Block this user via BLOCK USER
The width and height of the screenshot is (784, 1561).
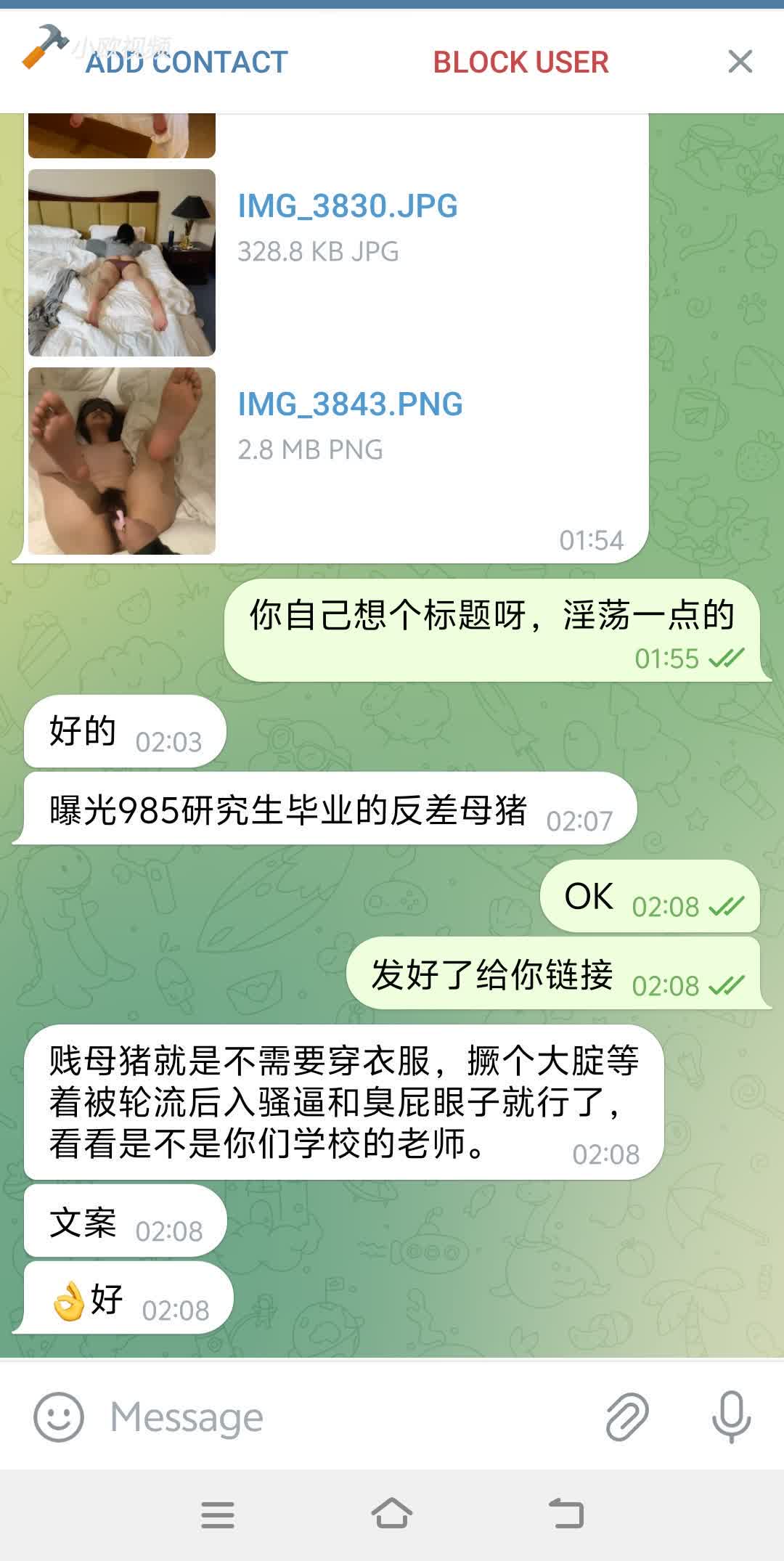click(x=520, y=62)
